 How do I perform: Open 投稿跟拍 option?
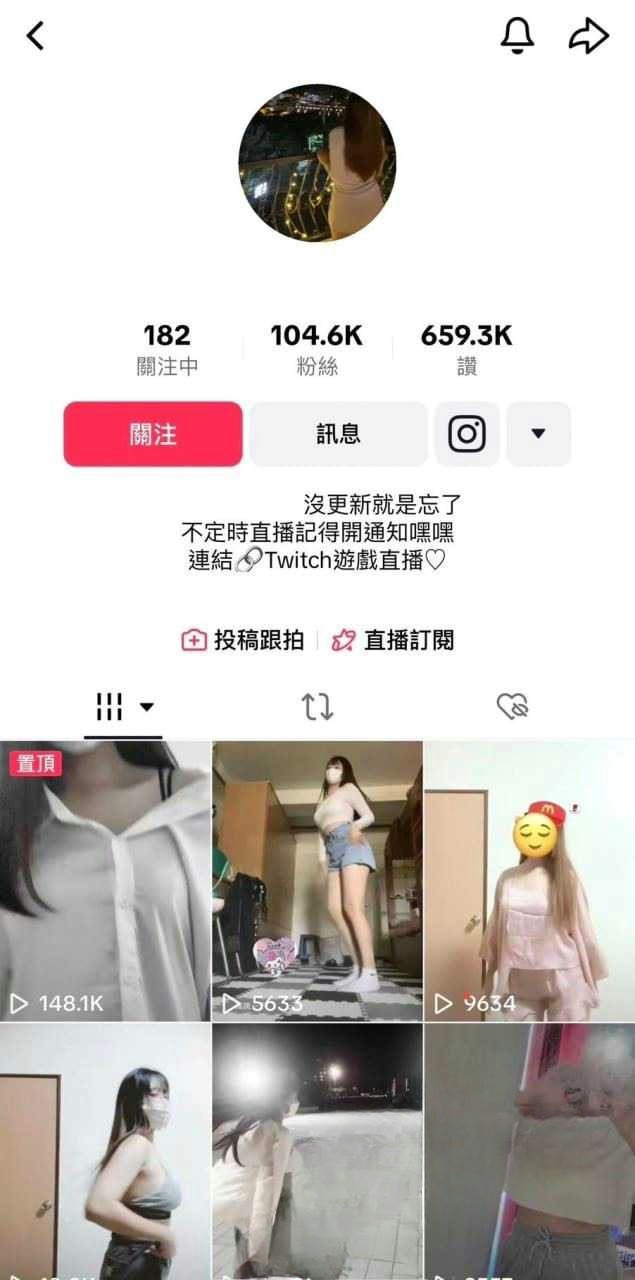[243, 640]
